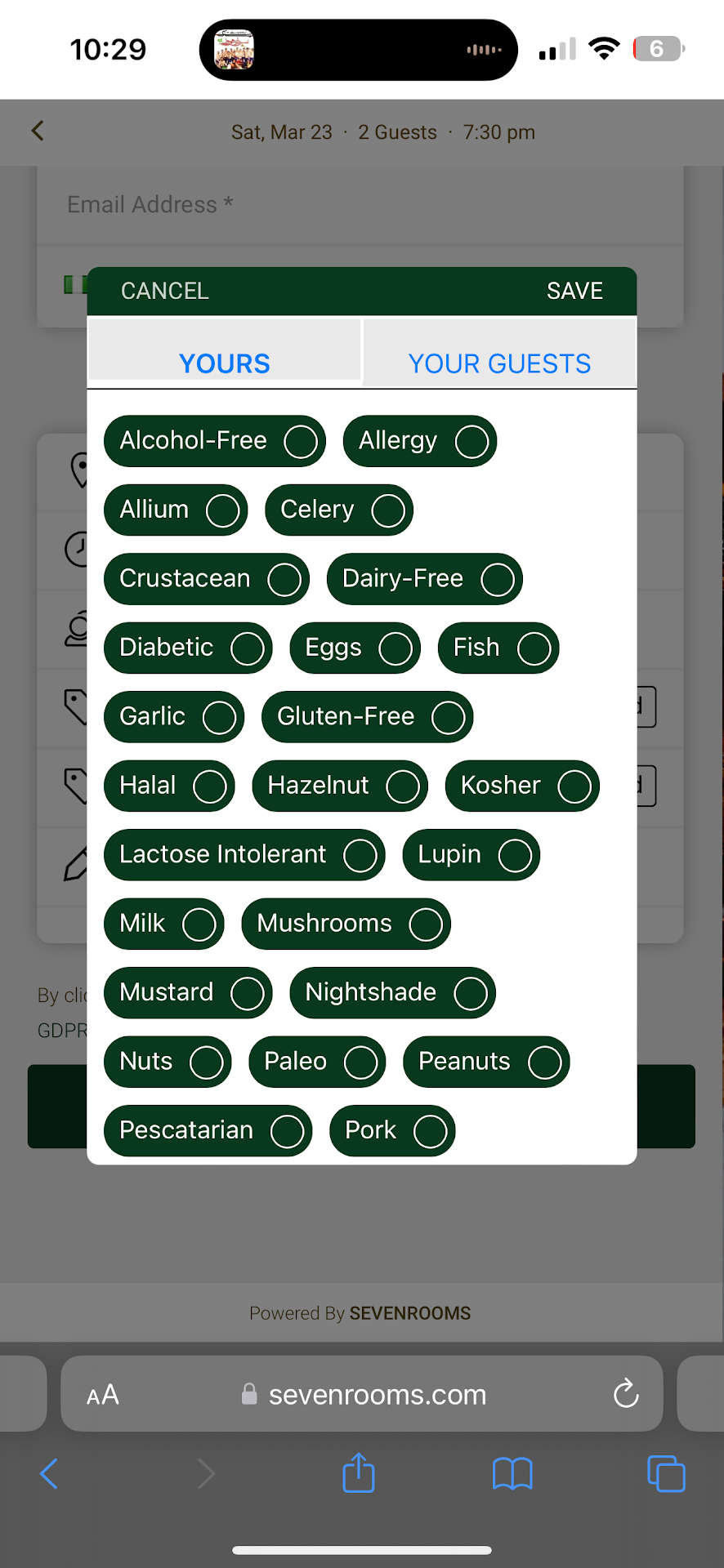This screenshot has width=724, height=1568.
Task: Add Peanuts to your allergies
Action: click(485, 1062)
